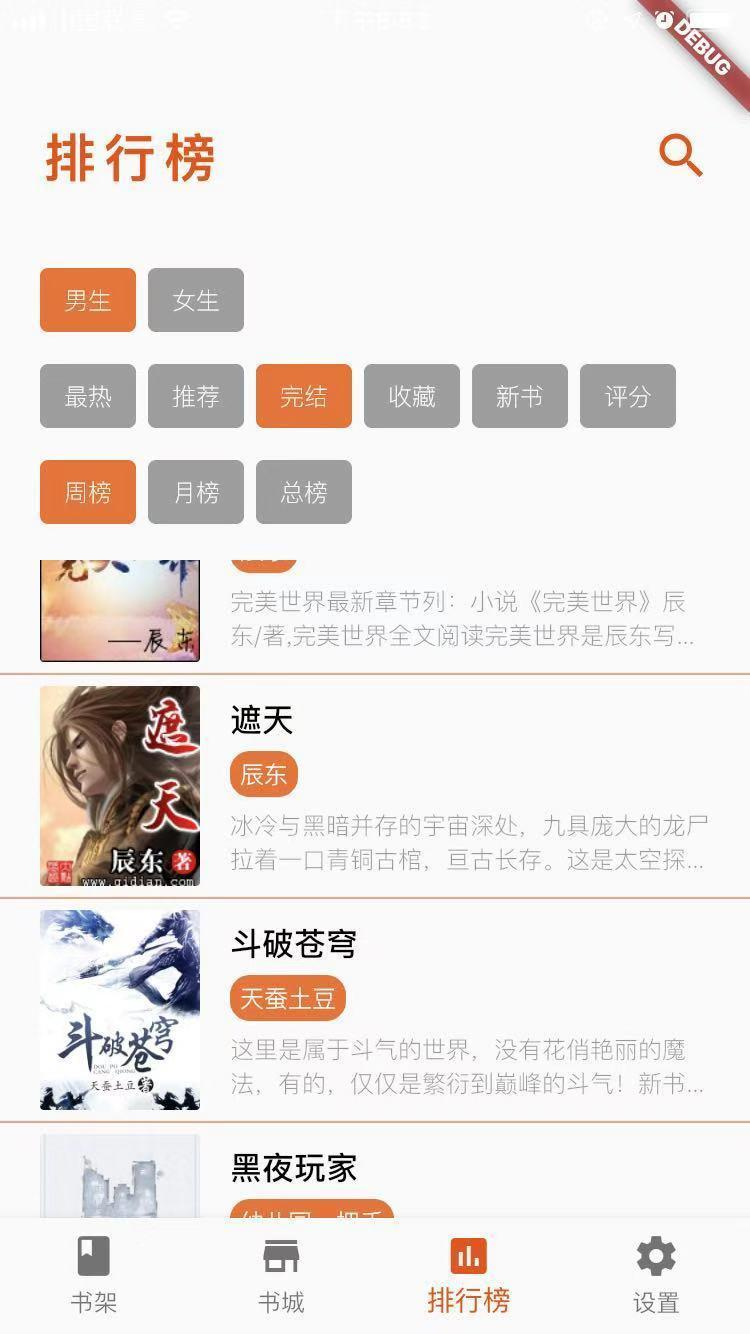Choose the 总榜 period chip
750x1334 pixels.
(304, 492)
